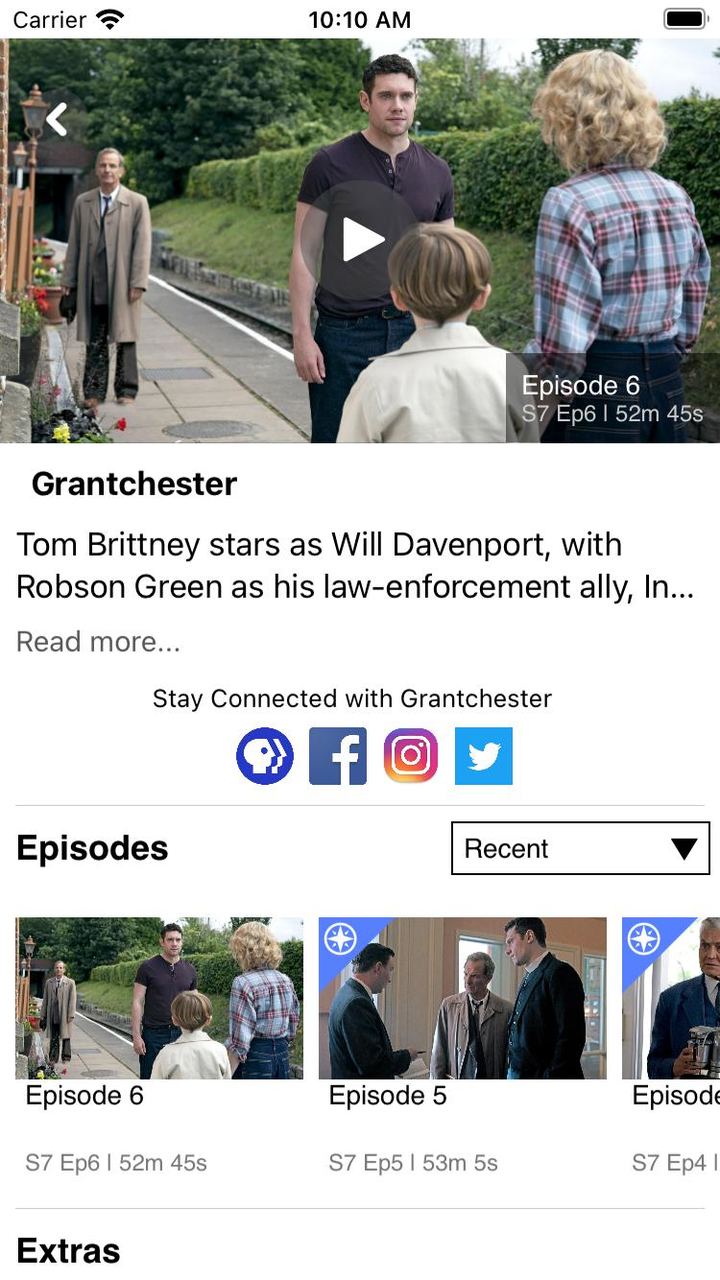Play the Episode 6 video
Image resolution: width=720 pixels, height=1280 pixels.
click(361, 240)
